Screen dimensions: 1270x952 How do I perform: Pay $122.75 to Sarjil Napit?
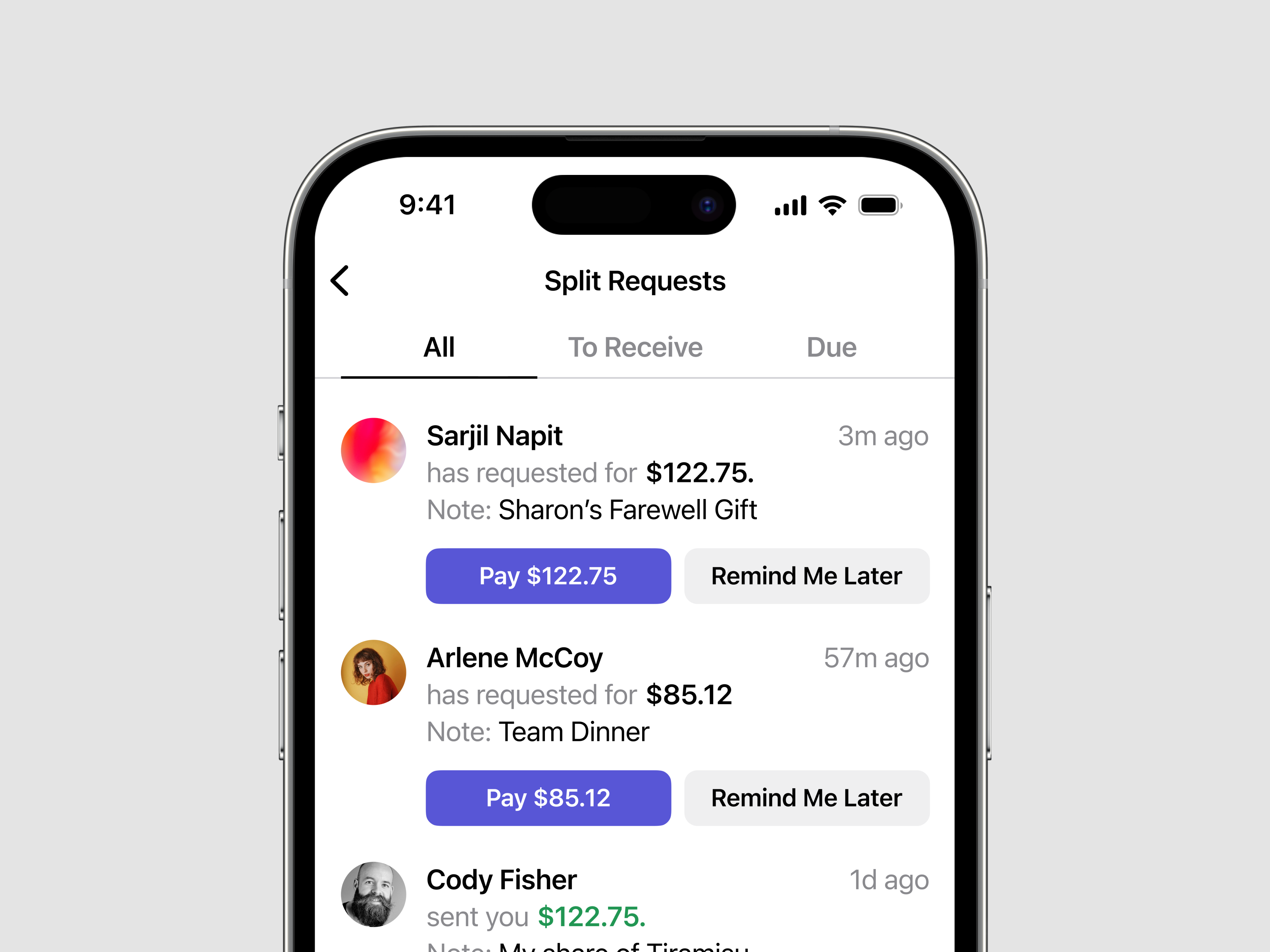click(548, 576)
